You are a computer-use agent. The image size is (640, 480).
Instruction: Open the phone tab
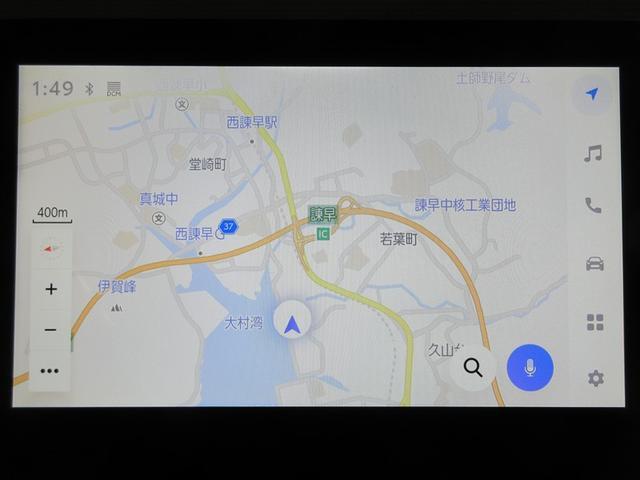593,206
